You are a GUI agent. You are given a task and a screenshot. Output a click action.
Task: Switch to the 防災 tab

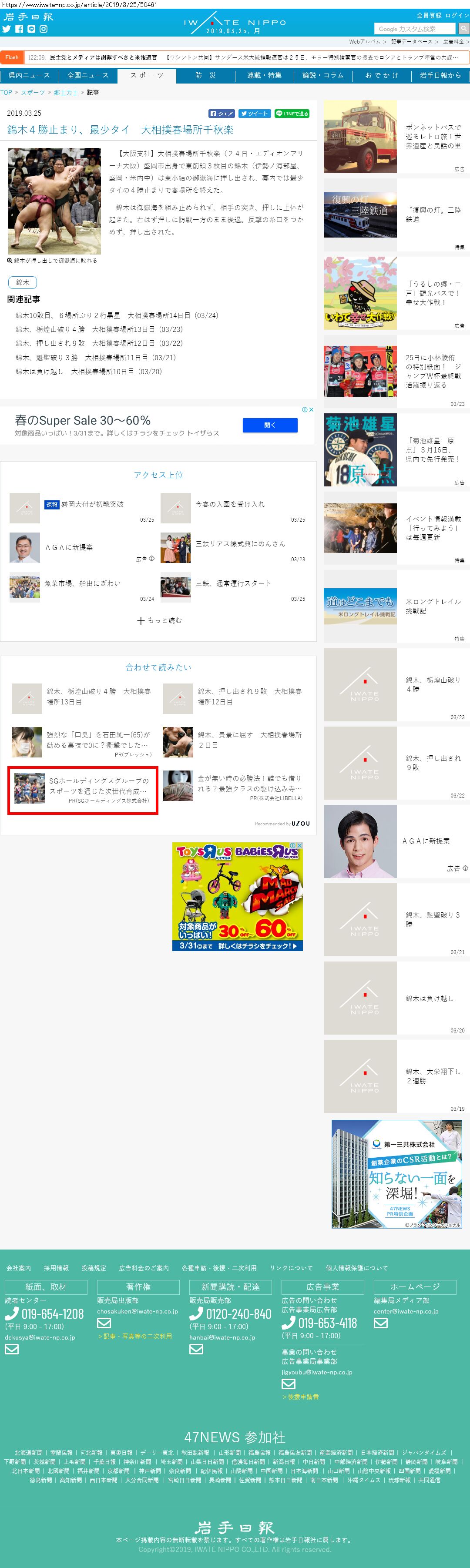click(205, 75)
